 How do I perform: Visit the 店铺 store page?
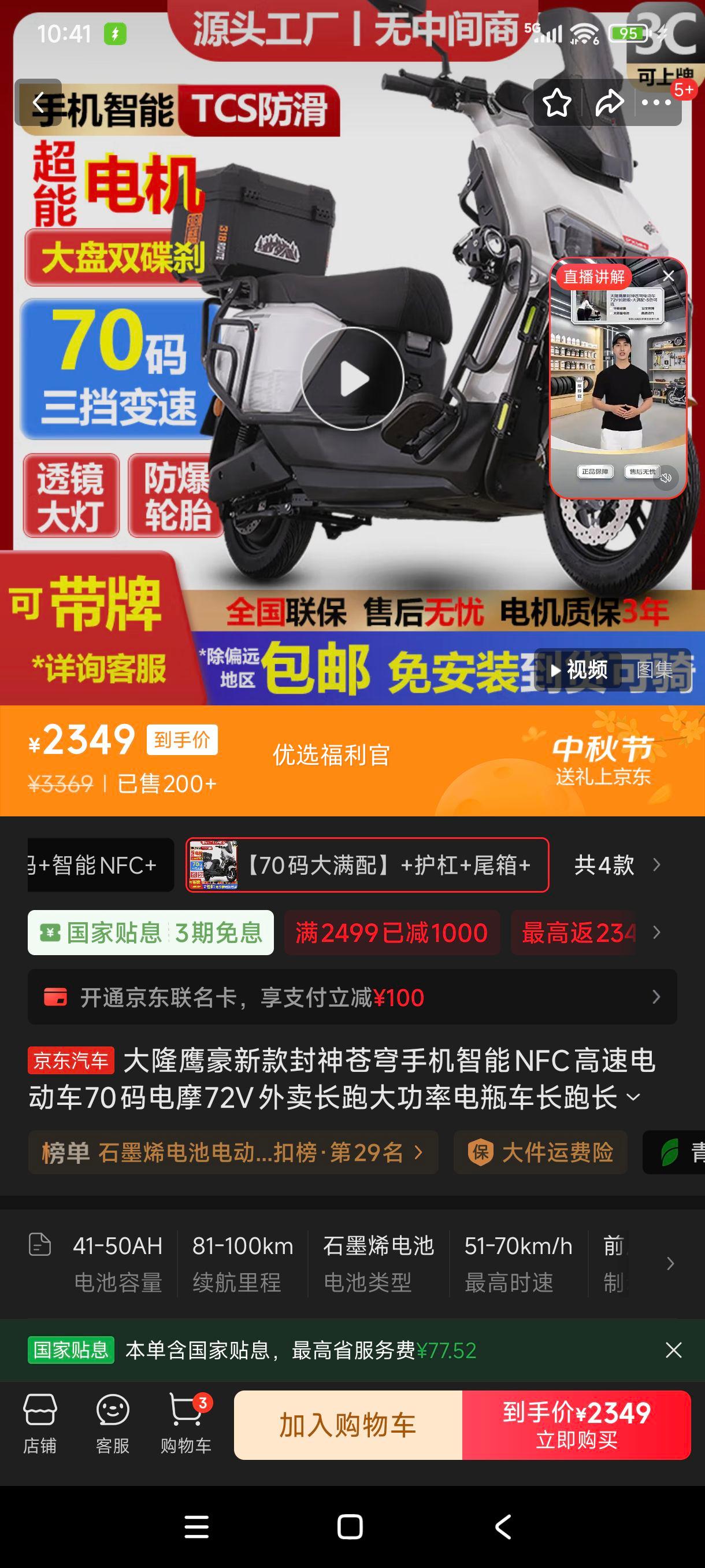pyautogui.click(x=39, y=1425)
